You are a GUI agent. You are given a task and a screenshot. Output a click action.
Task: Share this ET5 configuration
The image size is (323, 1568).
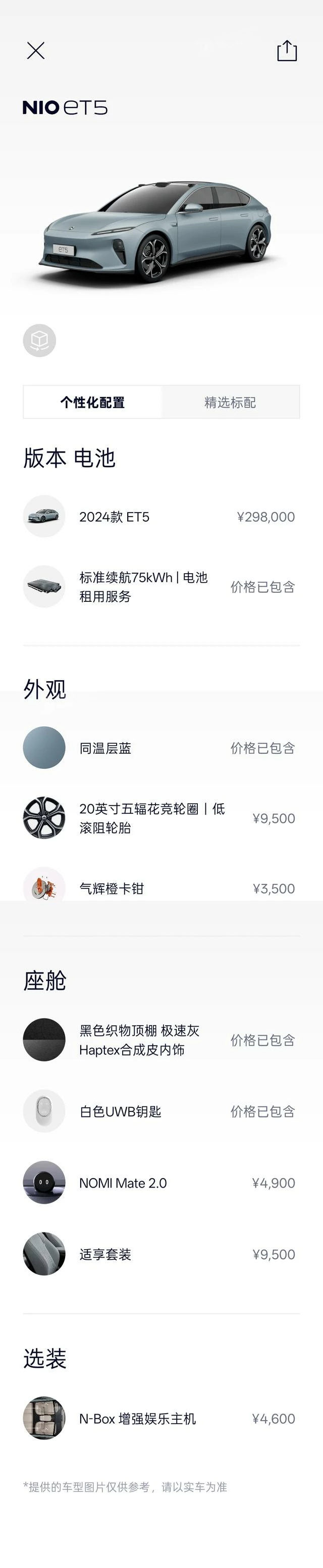[287, 51]
